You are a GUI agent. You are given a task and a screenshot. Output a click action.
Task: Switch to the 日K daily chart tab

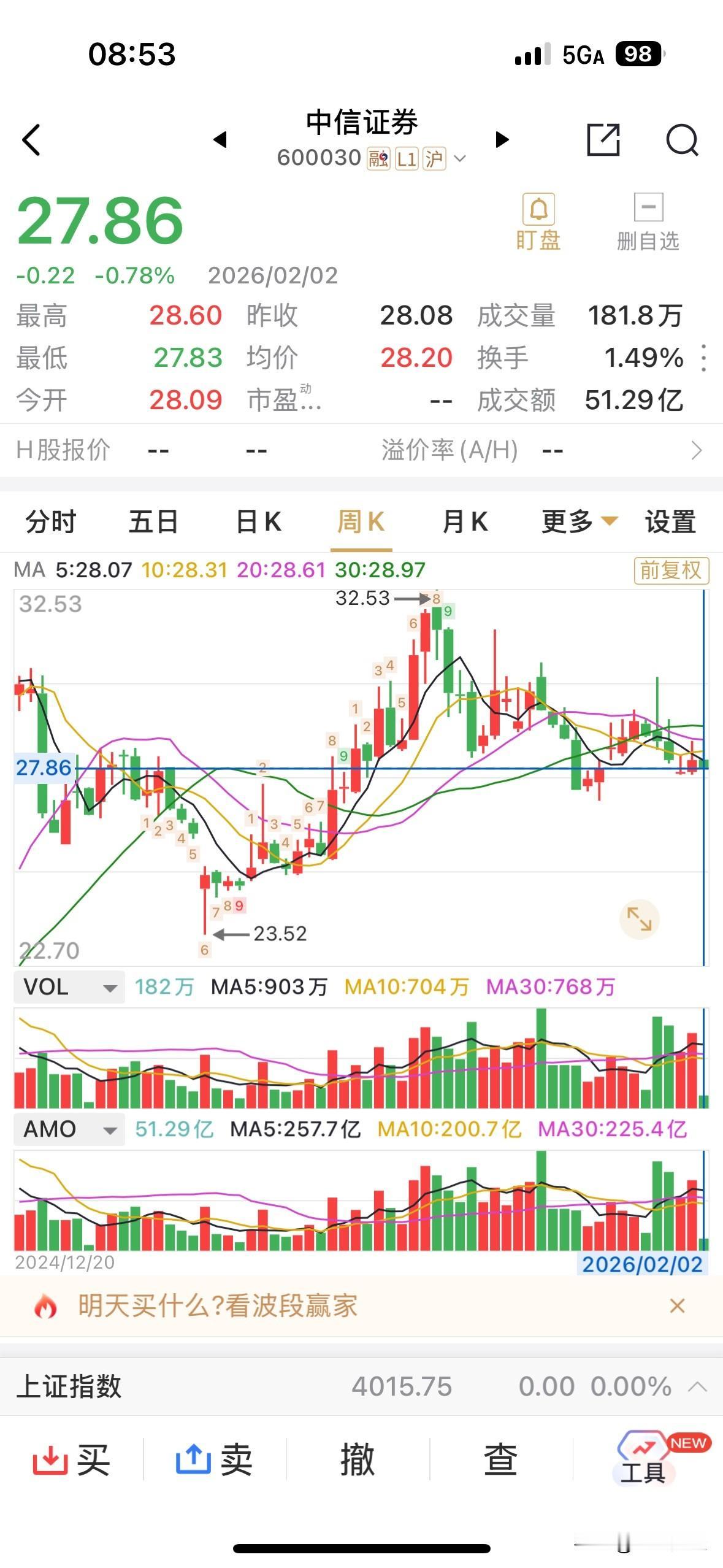coord(258,521)
